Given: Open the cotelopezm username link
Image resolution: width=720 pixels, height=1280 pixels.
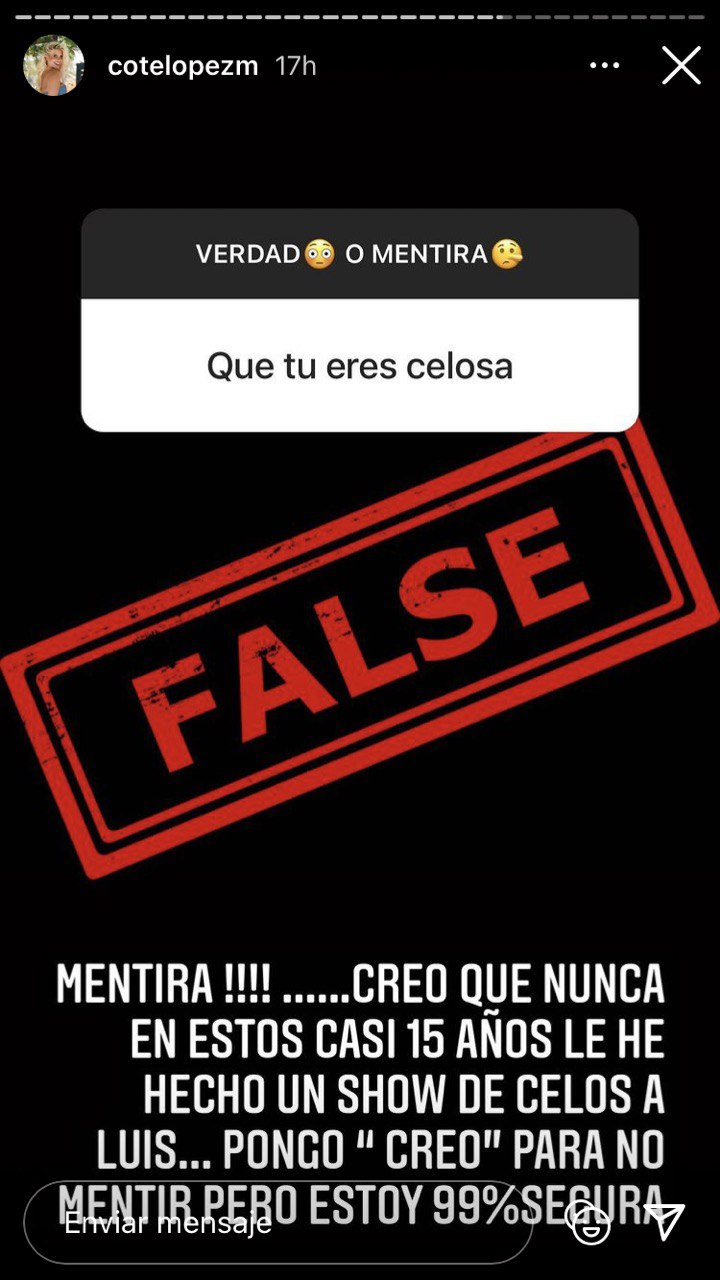Looking at the screenshot, I should (182, 66).
